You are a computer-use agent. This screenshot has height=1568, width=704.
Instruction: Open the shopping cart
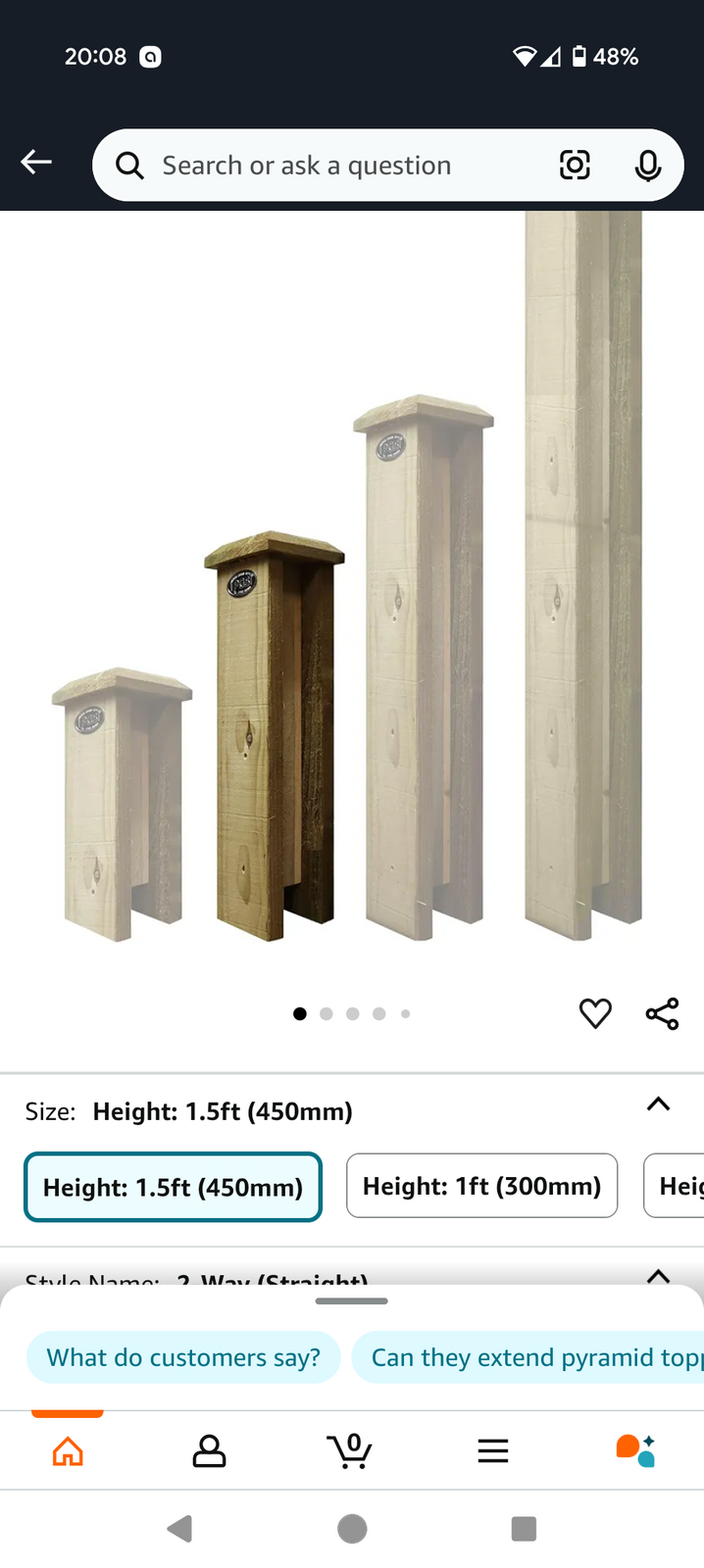[x=350, y=1450]
